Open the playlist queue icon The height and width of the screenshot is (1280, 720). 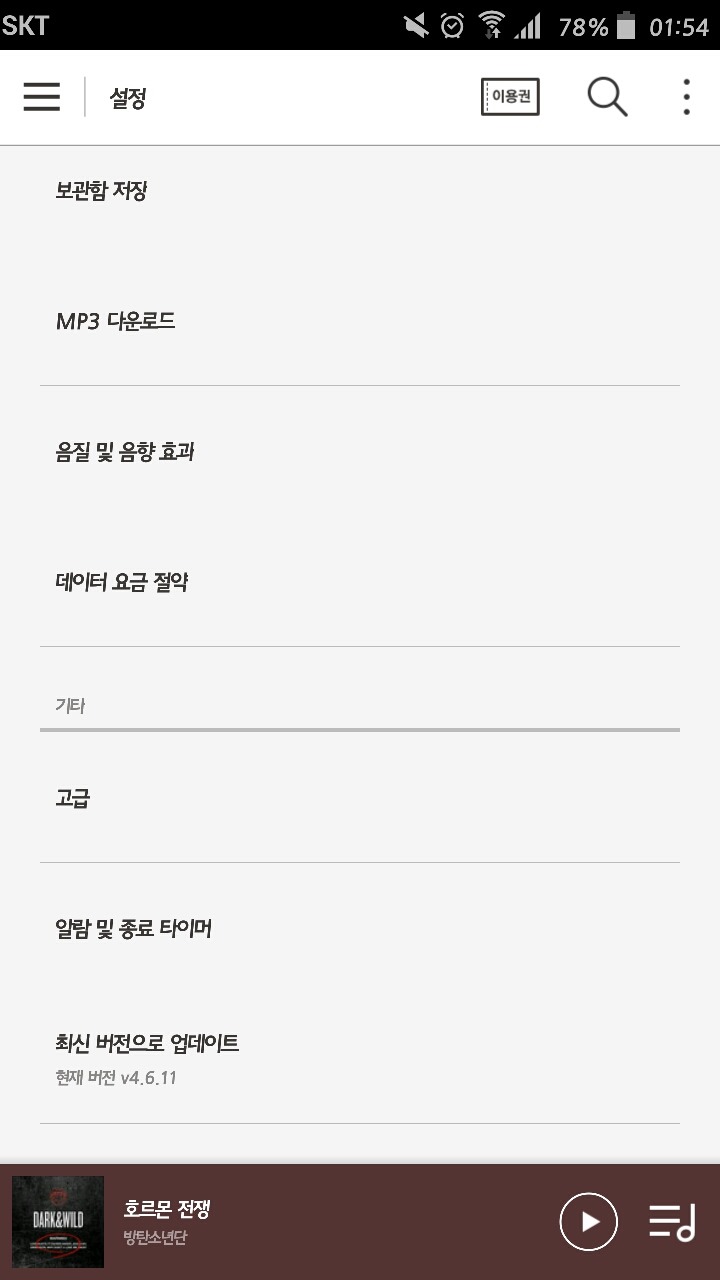click(x=671, y=1221)
